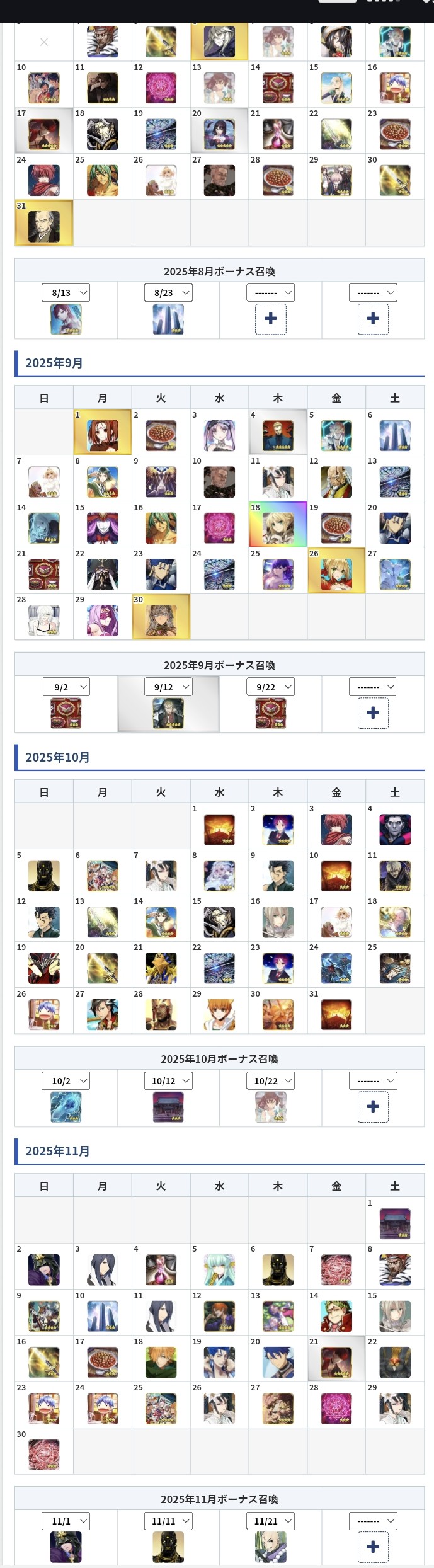Open the 10/2 bonus summon date dropdown
The width and height of the screenshot is (434, 1568).
coord(66,1081)
